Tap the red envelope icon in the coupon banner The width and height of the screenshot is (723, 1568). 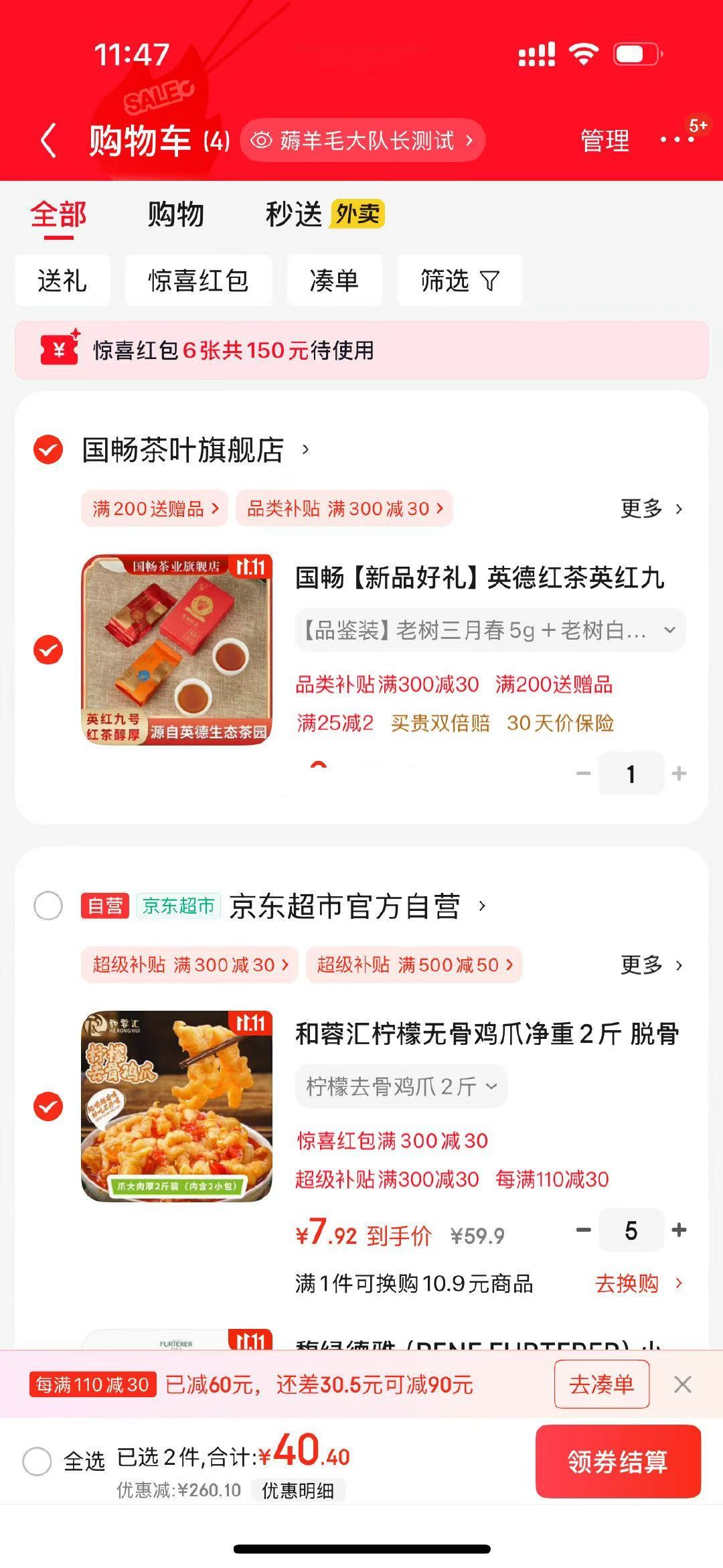click(x=58, y=350)
